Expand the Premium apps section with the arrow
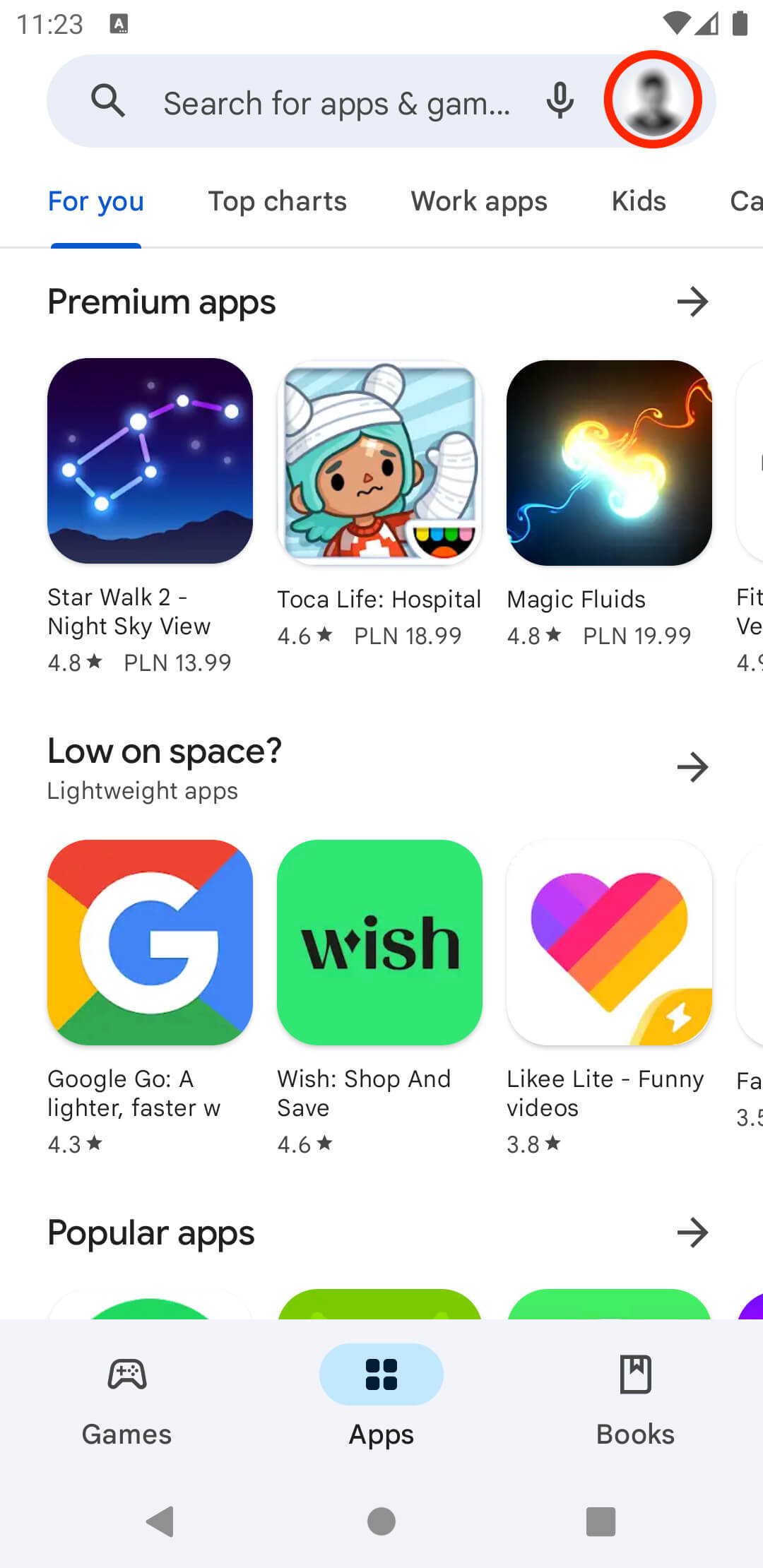This screenshot has width=763, height=1568. (693, 302)
